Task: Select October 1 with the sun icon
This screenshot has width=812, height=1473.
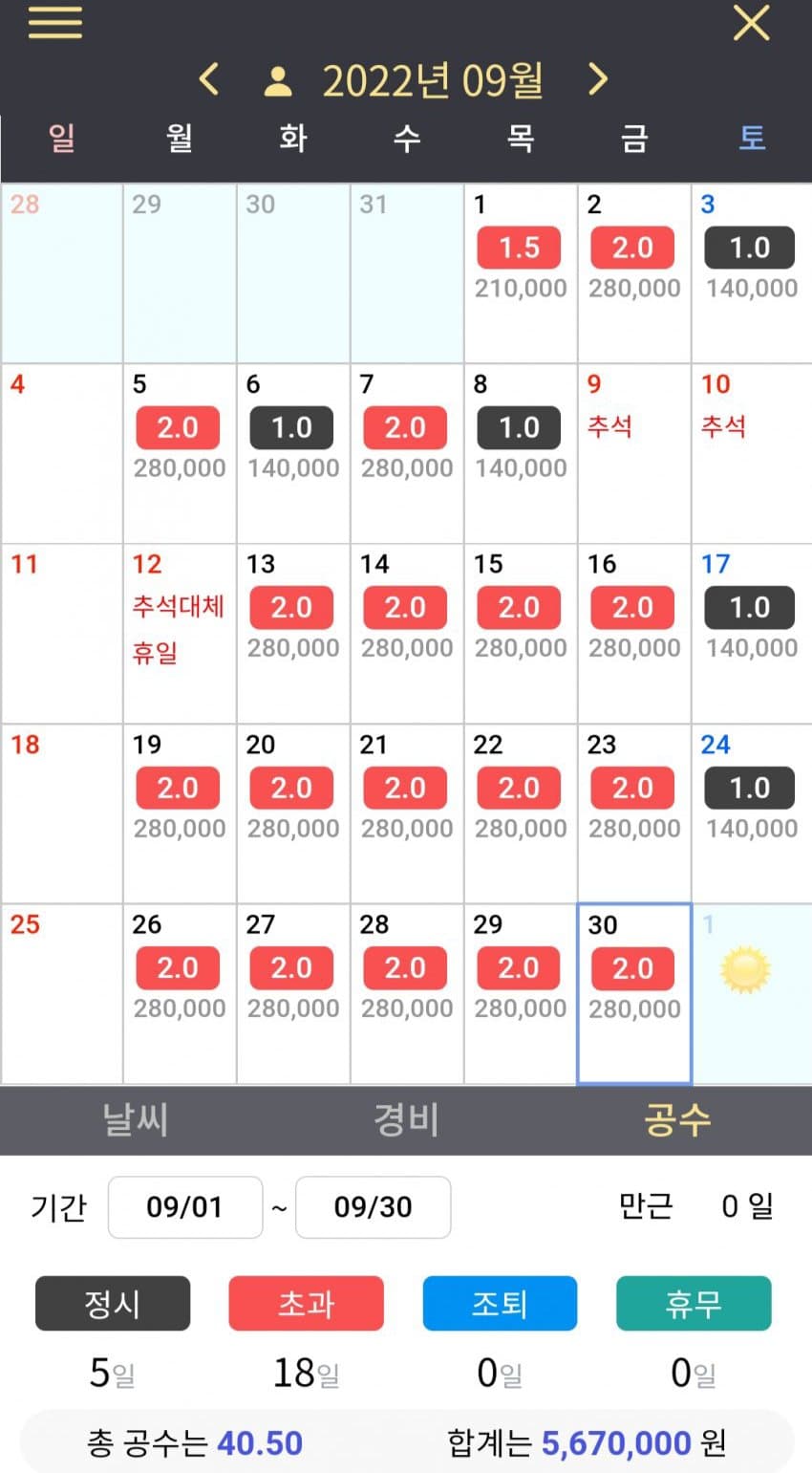Action: click(x=750, y=994)
